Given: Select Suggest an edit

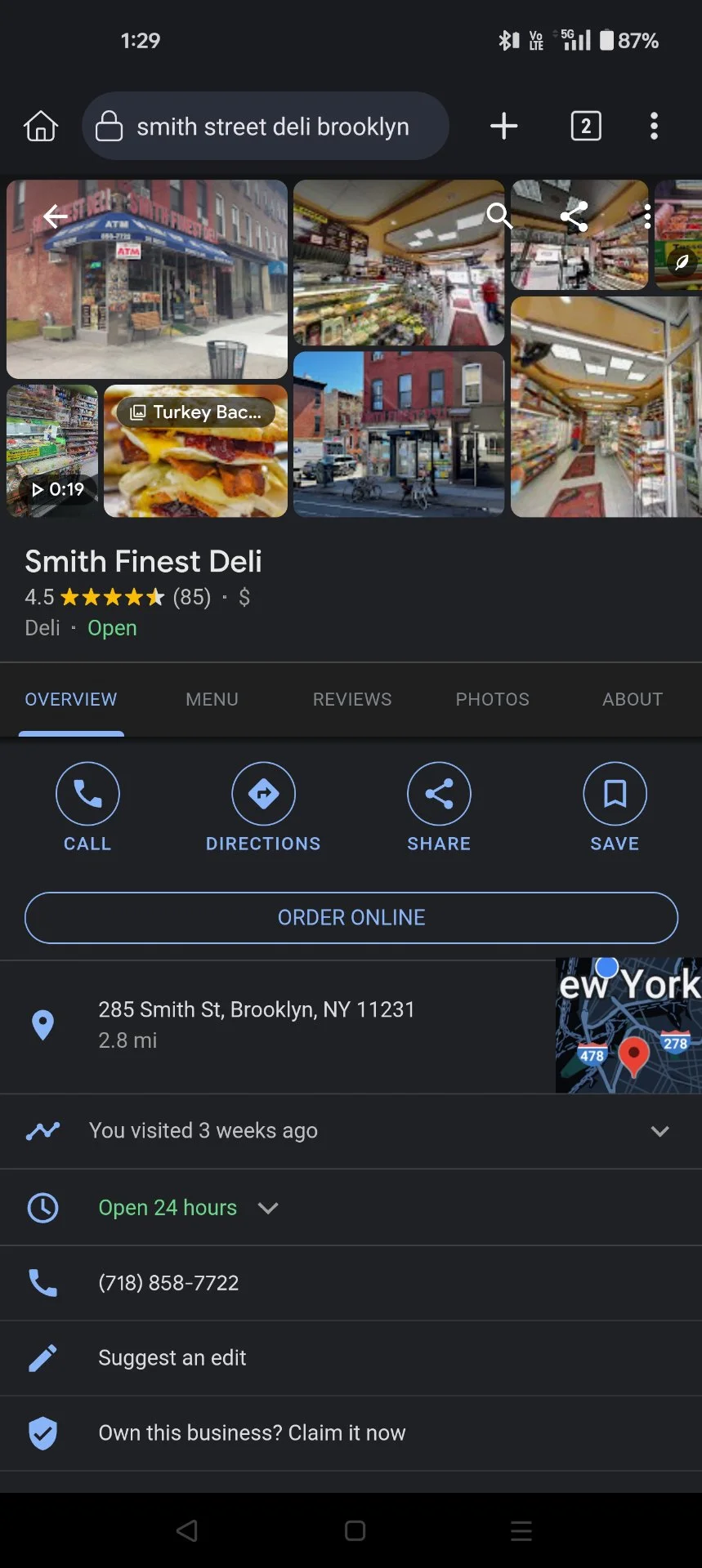Looking at the screenshot, I should point(172,1357).
